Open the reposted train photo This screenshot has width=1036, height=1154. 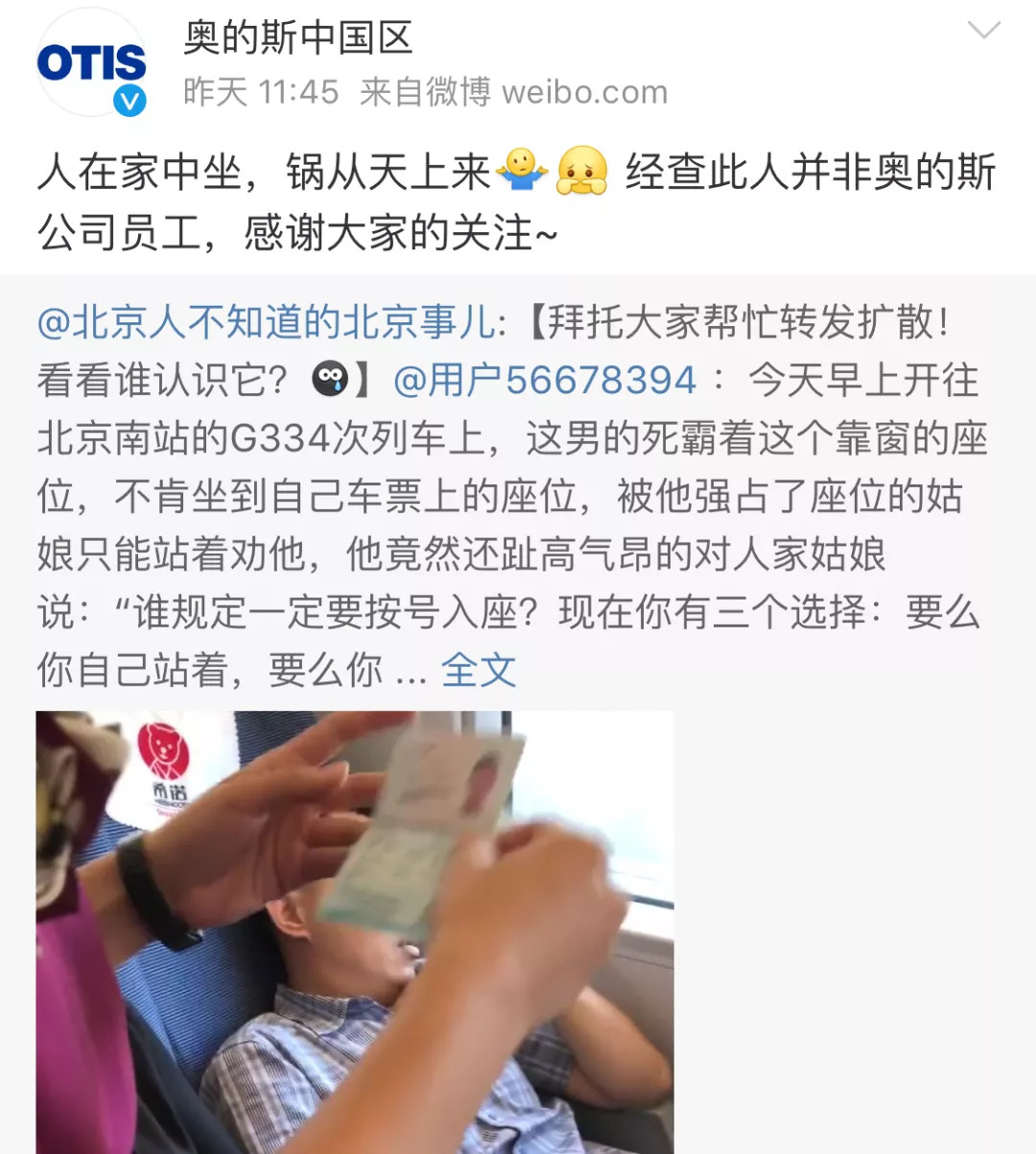(355, 930)
